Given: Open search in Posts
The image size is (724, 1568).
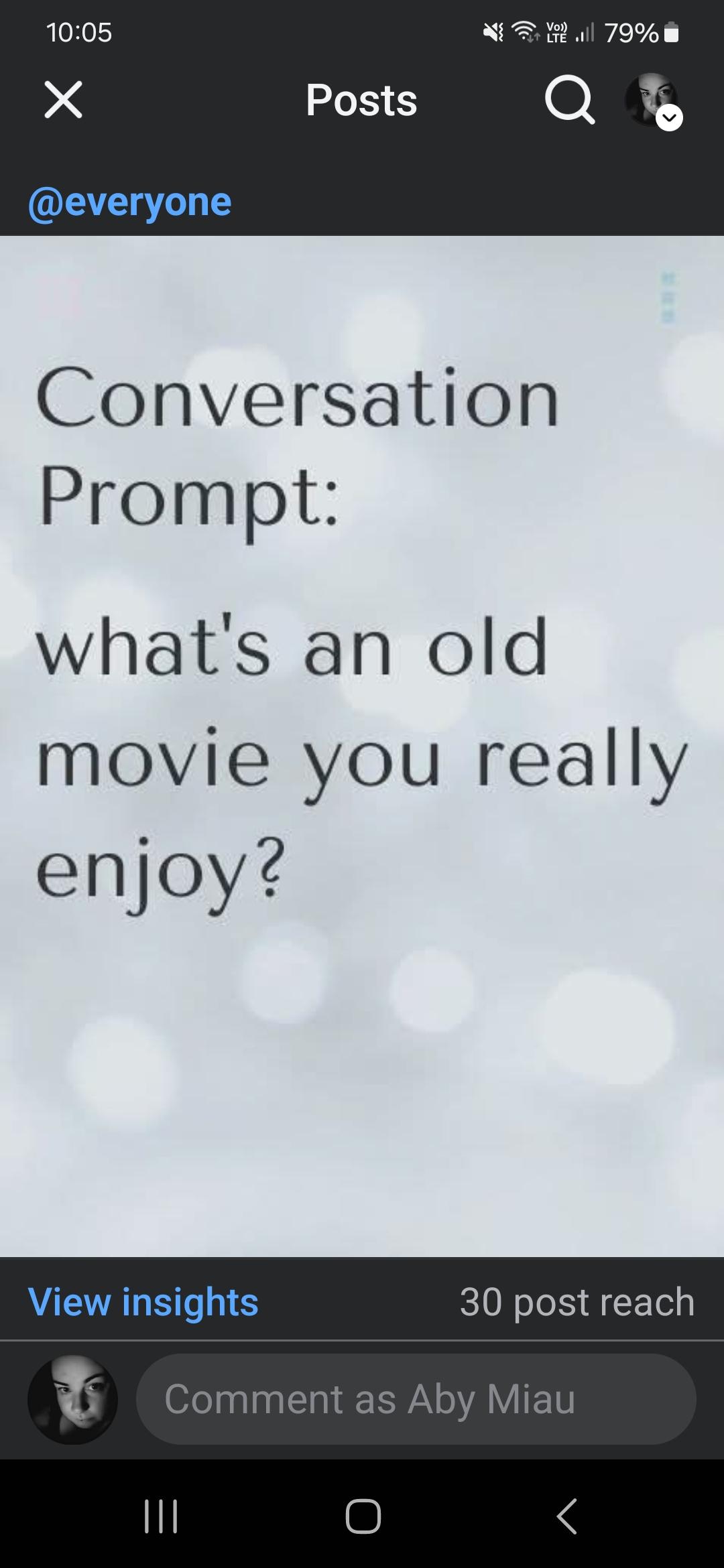Looking at the screenshot, I should click(x=570, y=101).
